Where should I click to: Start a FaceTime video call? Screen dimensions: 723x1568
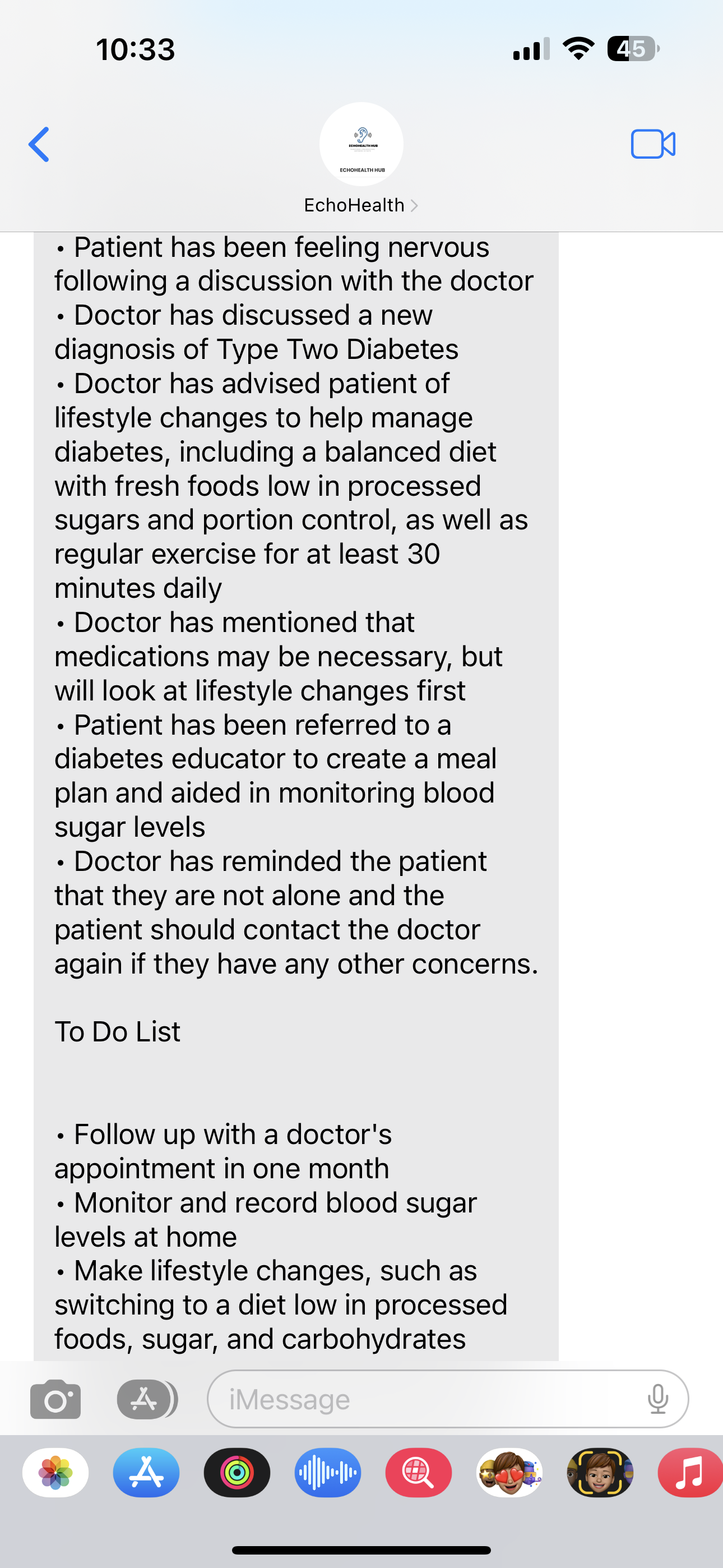click(652, 145)
